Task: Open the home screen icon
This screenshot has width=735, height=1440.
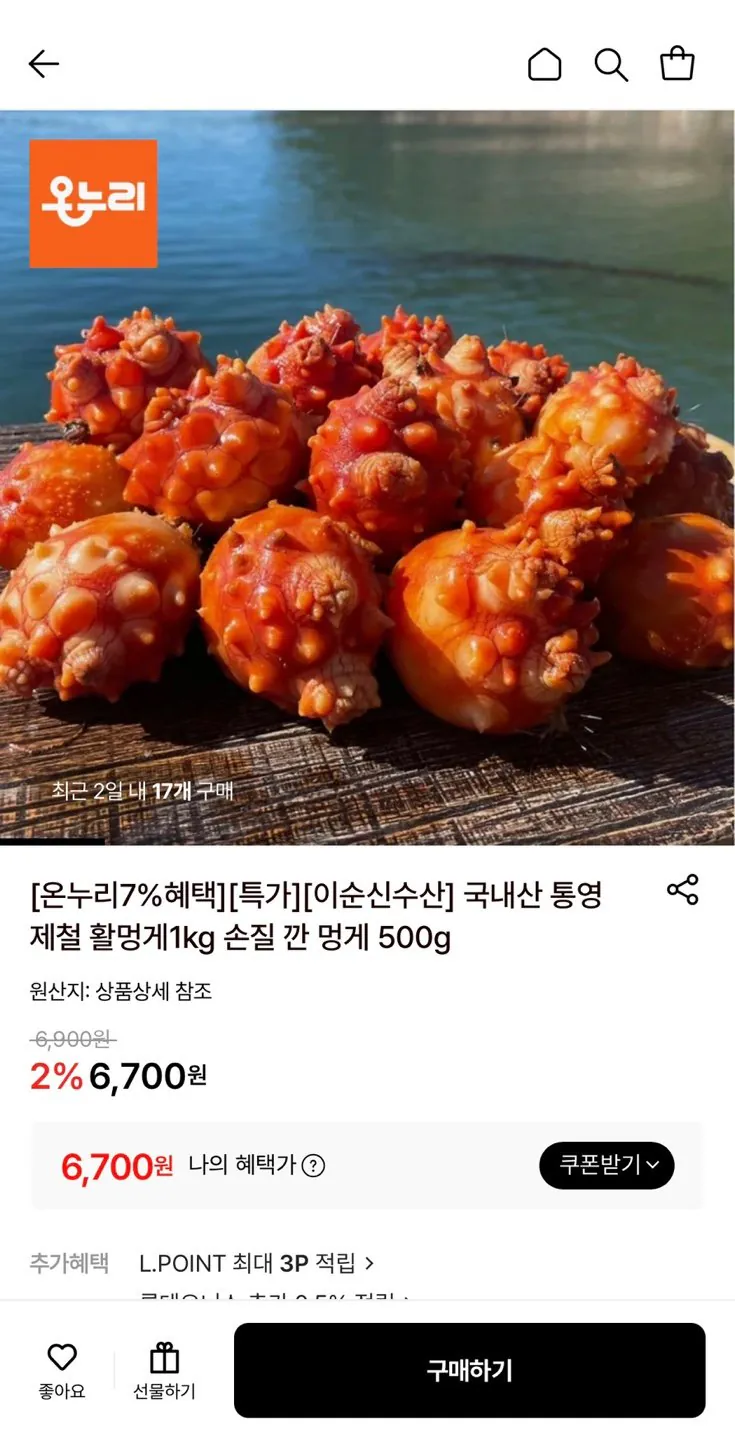Action: point(544,63)
